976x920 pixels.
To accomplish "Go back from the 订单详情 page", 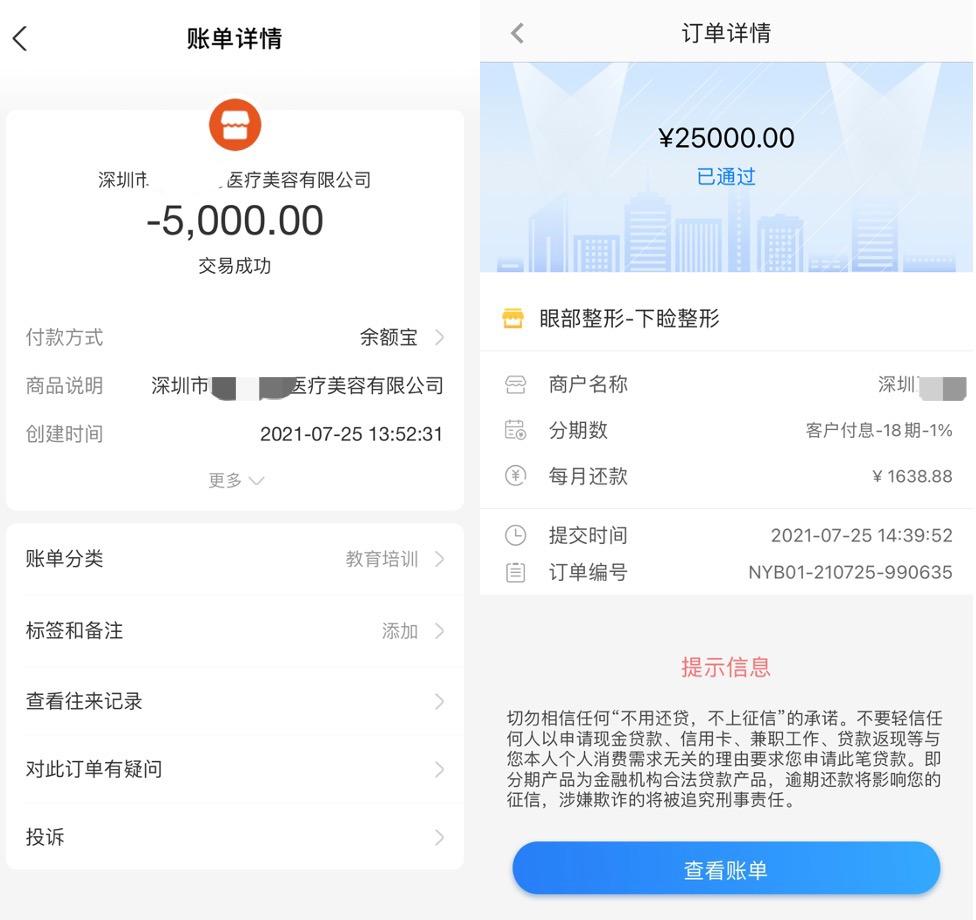I will (x=517, y=33).
